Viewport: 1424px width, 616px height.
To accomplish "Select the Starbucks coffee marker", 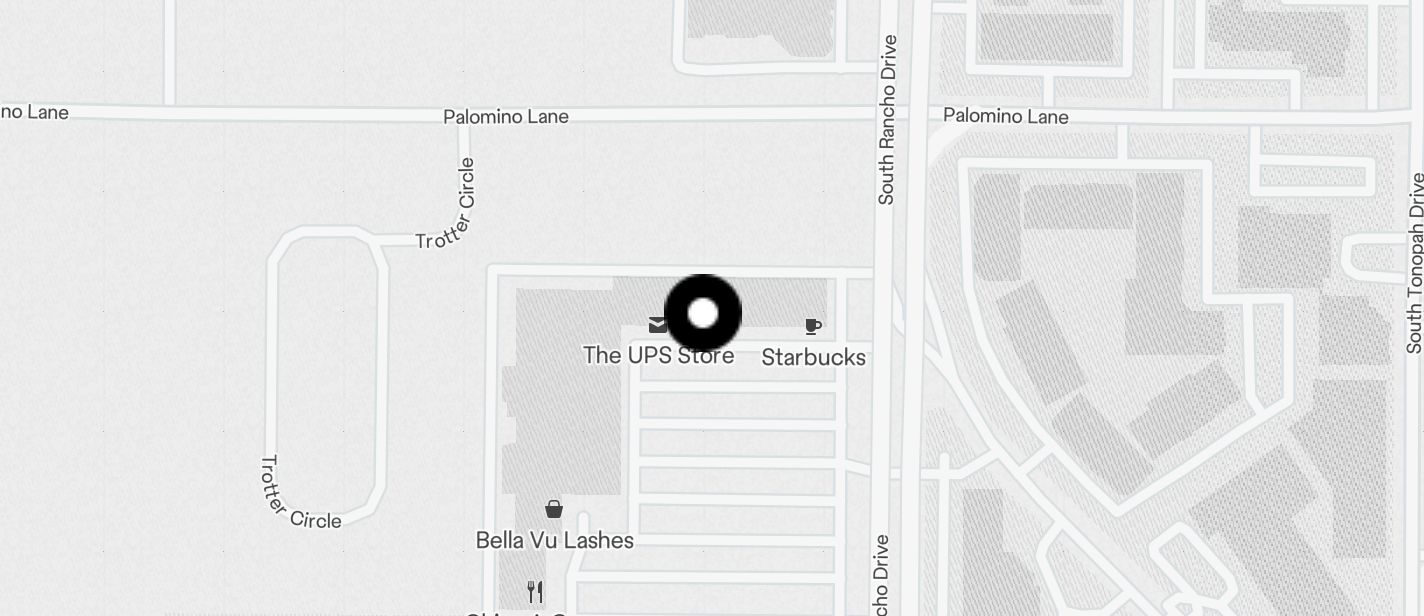I will pos(813,326).
